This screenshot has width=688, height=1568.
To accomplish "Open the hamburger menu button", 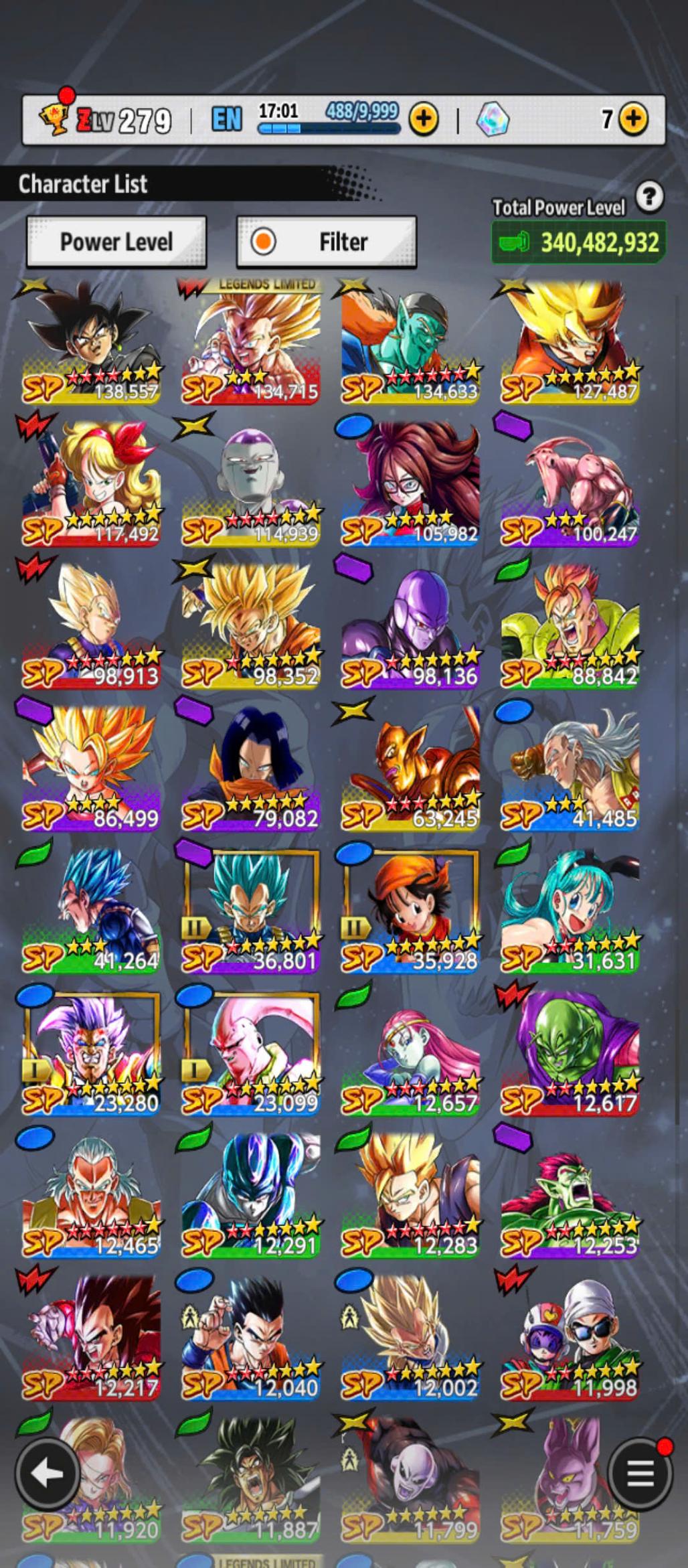I will pyautogui.click(x=639, y=1473).
